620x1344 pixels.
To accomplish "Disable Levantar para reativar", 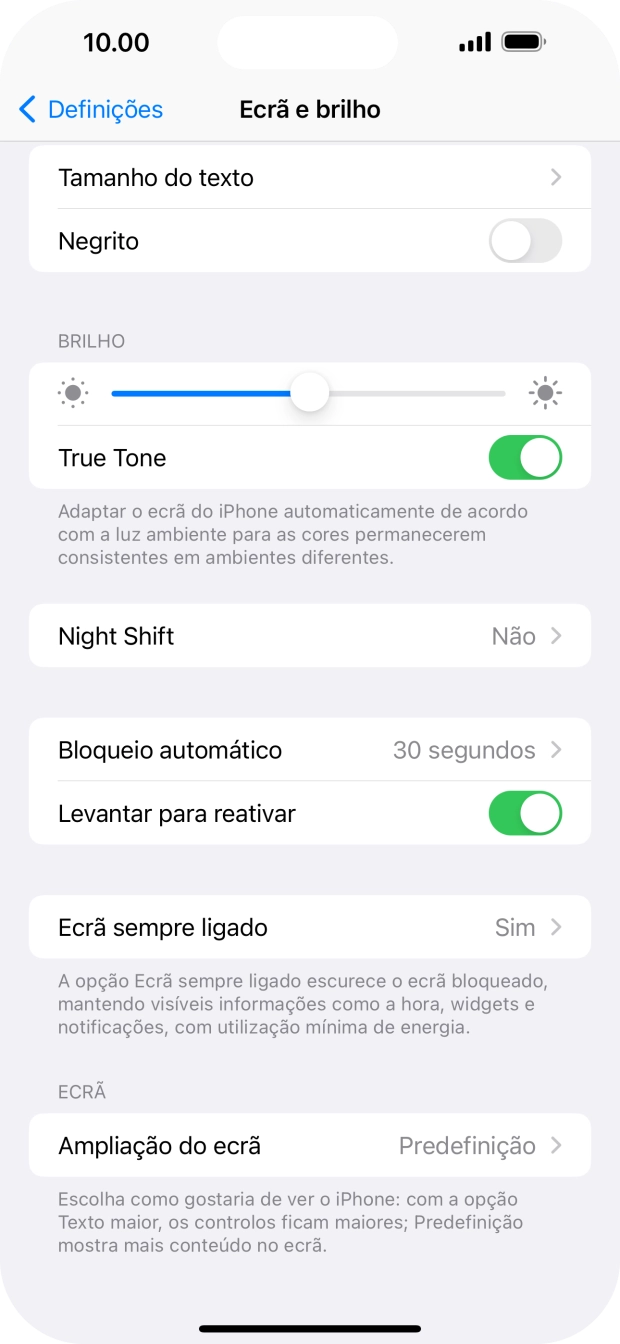I will point(525,814).
